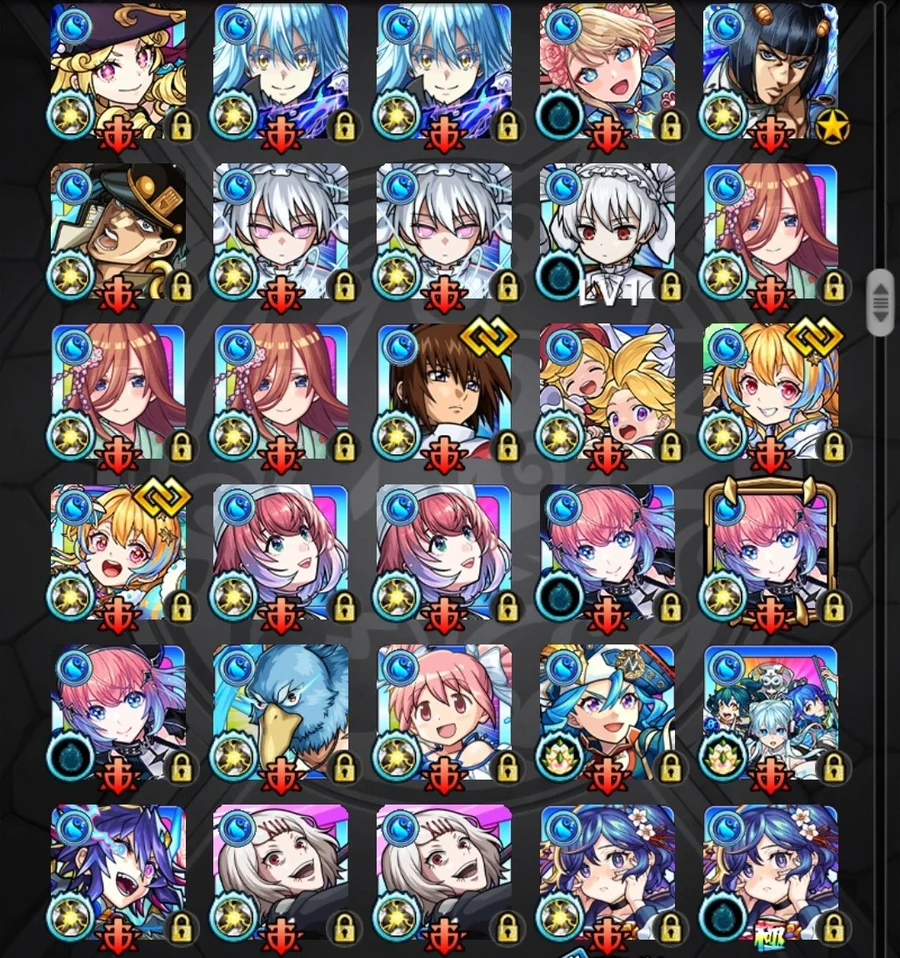900x958 pixels.
Task: Open the group of characters tile
Action: click(770, 713)
